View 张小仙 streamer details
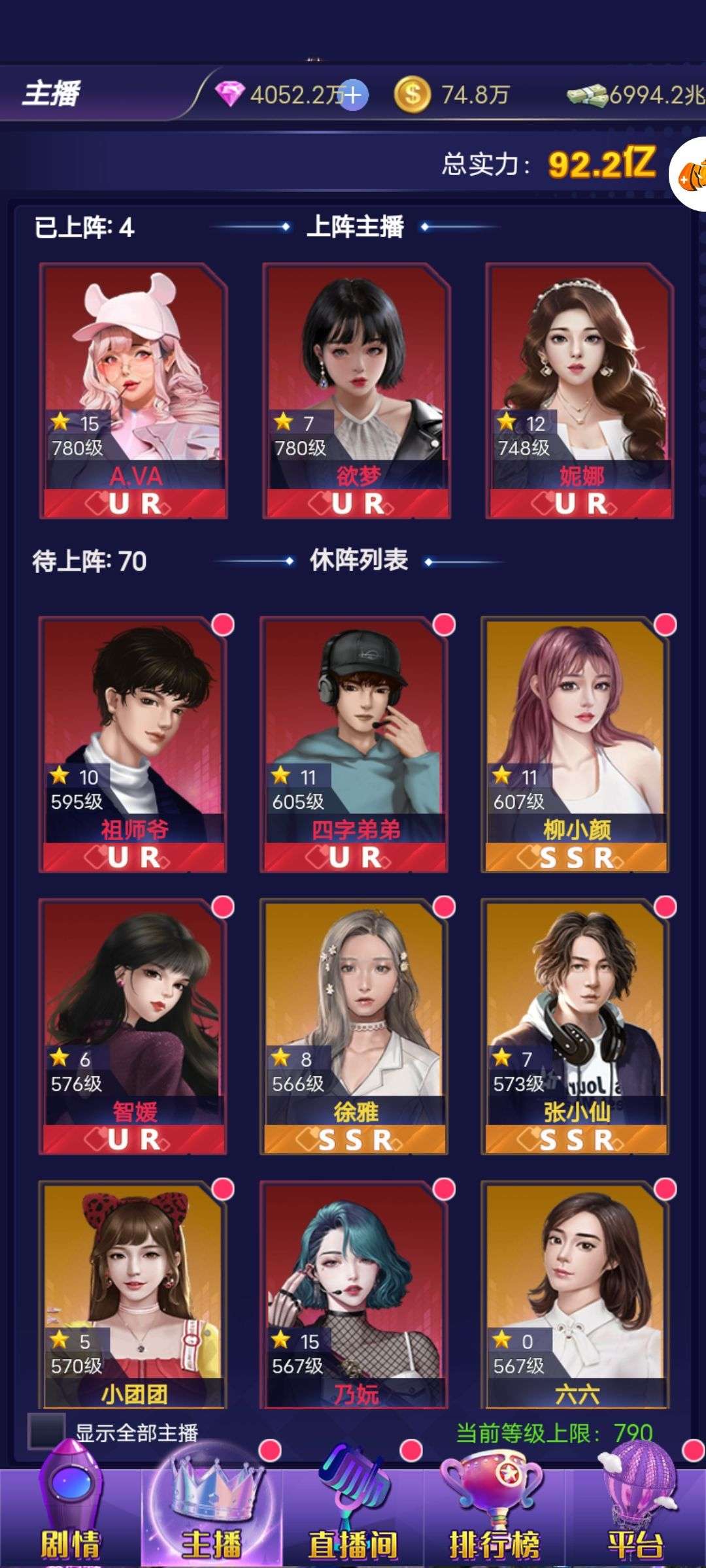The width and height of the screenshot is (706, 1568). click(x=575, y=1027)
